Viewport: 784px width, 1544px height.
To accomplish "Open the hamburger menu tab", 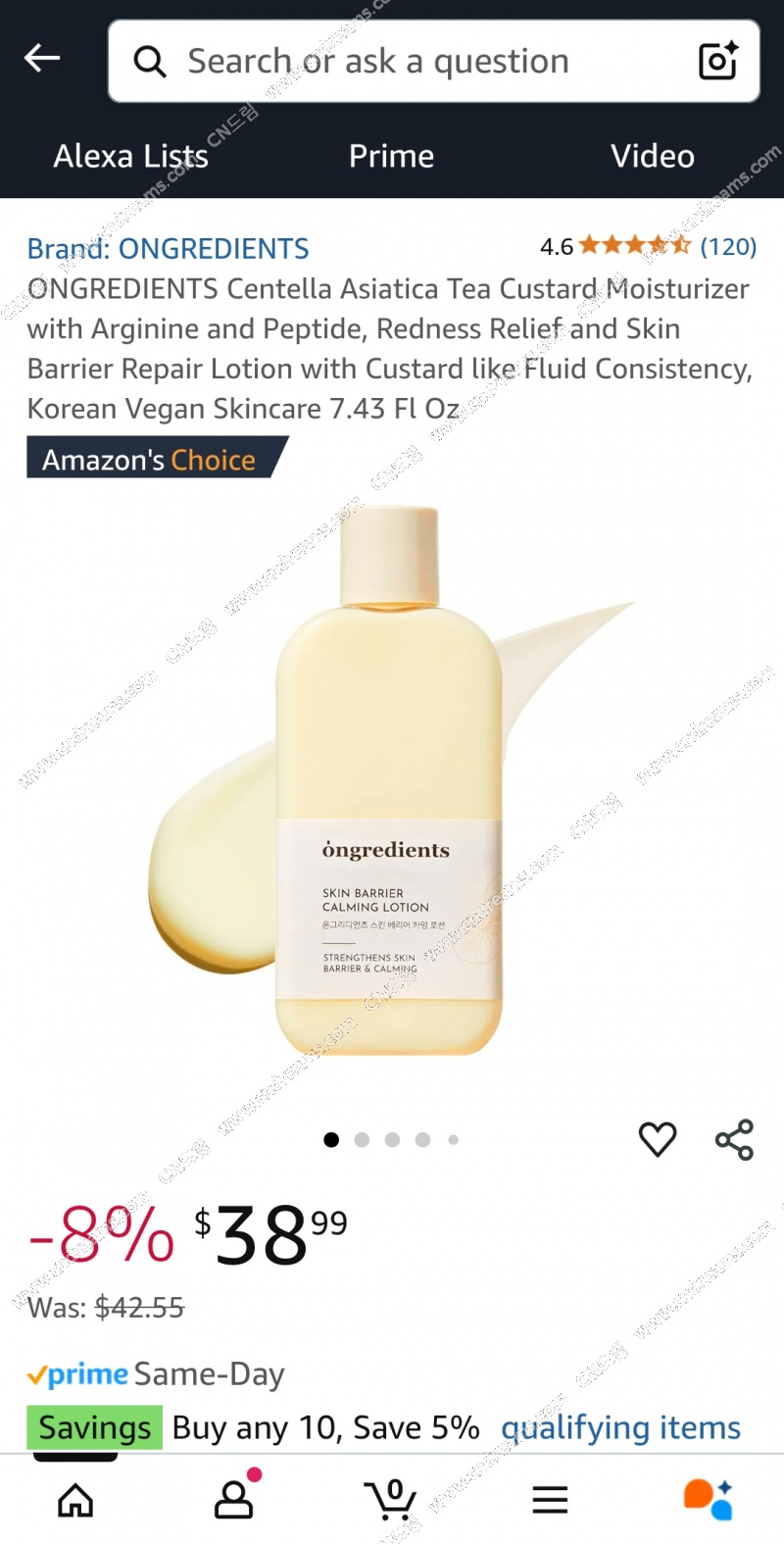I will tap(550, 1499).
